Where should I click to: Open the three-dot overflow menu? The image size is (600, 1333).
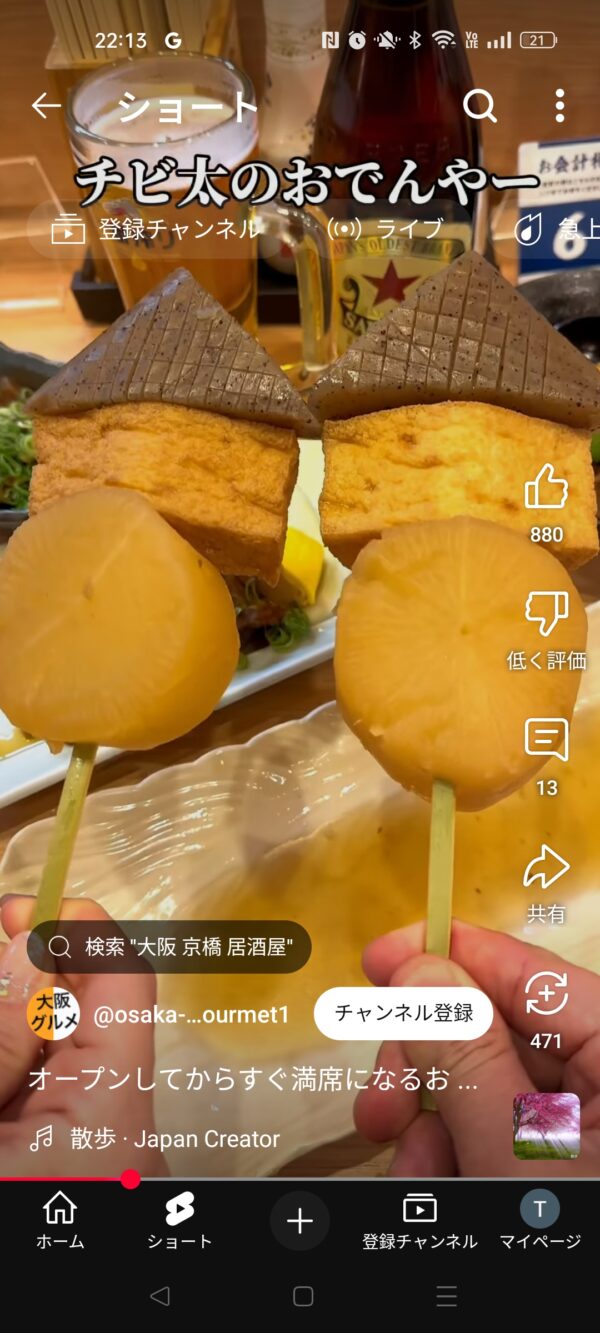[559, 106]
